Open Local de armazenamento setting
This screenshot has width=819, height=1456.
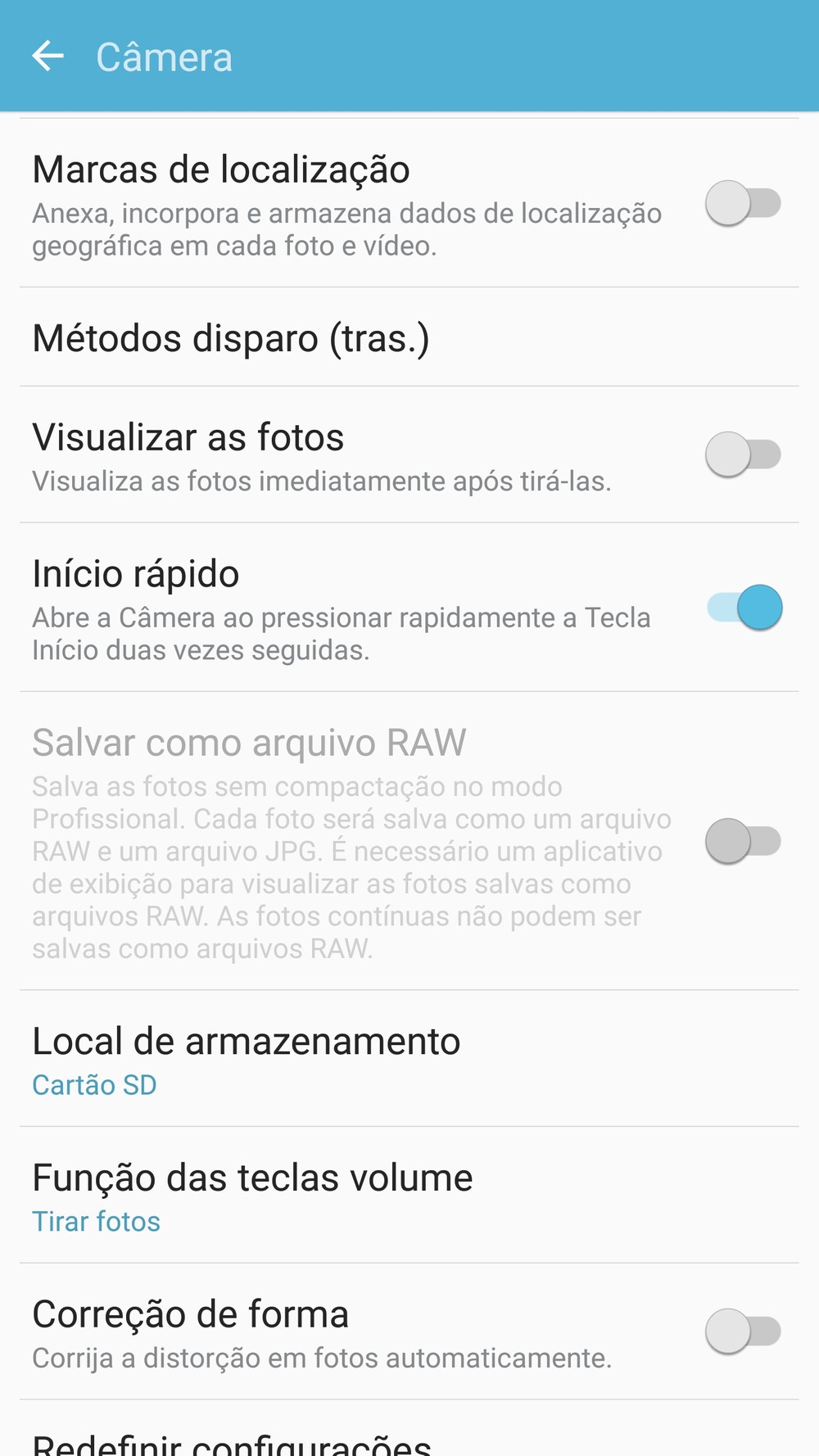(x=246, y=1059)
